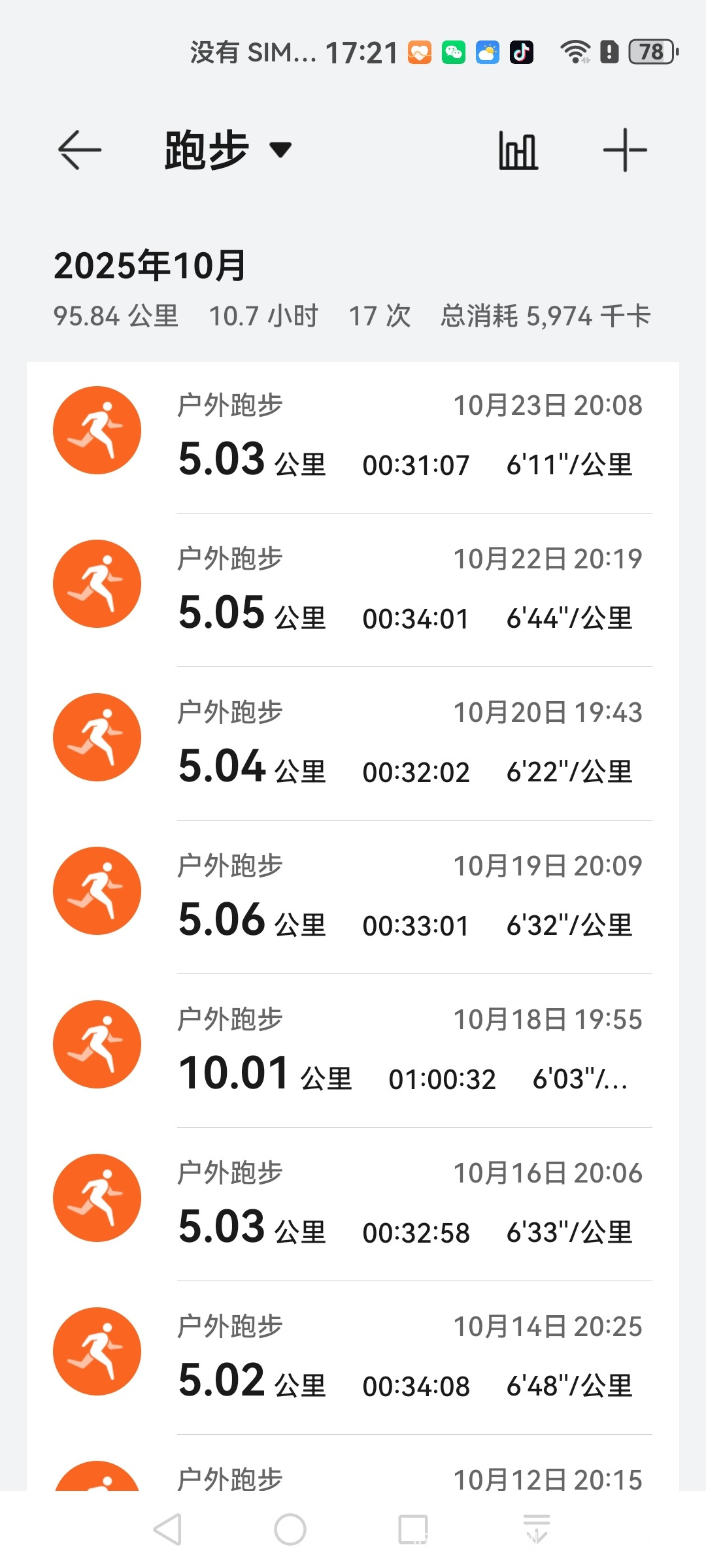Go back using the top arrow
Screen dimensions: 706x1568
click(x=80, y=150)
